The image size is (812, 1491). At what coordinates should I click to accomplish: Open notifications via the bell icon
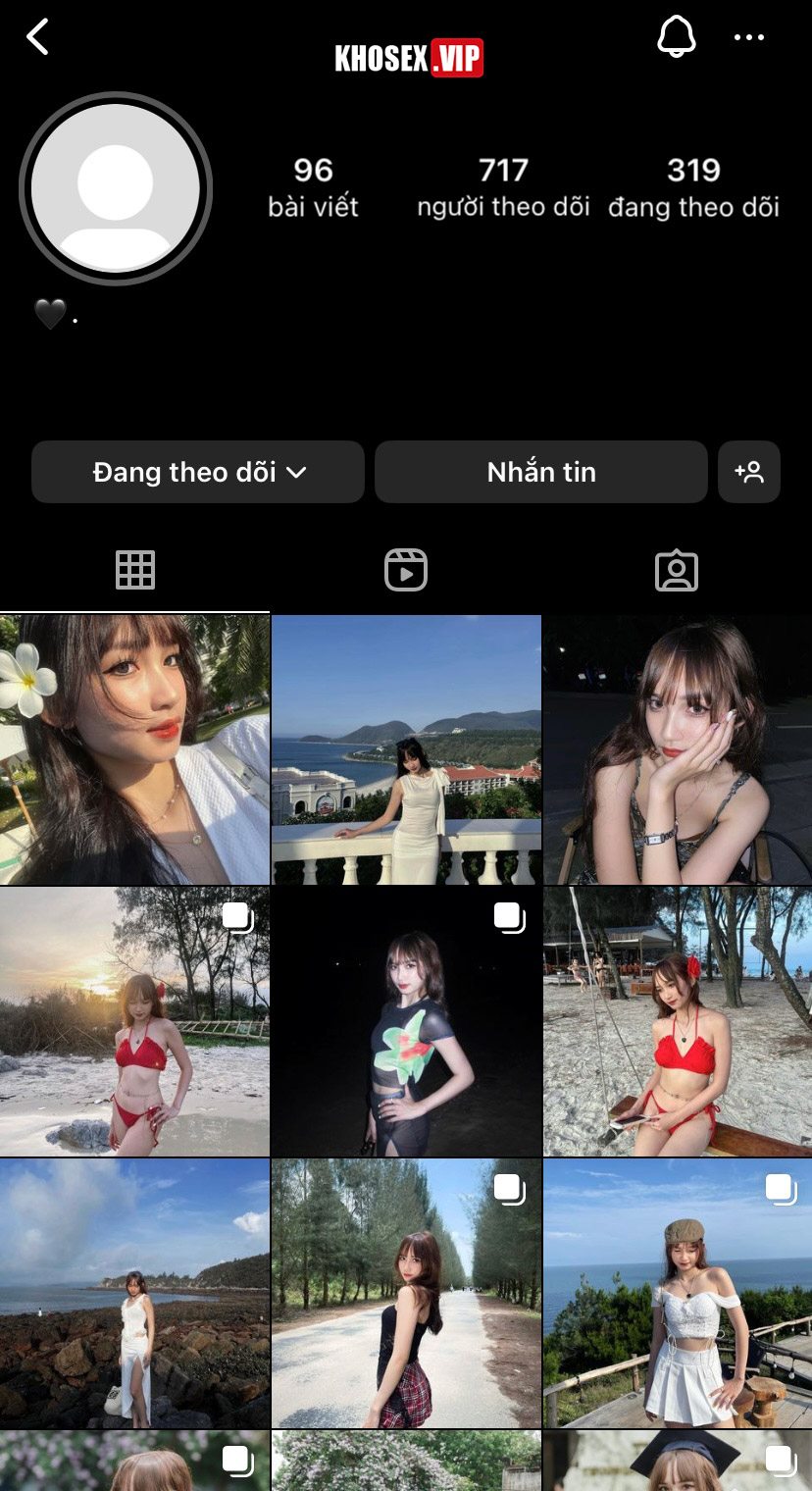pos(677,37)
